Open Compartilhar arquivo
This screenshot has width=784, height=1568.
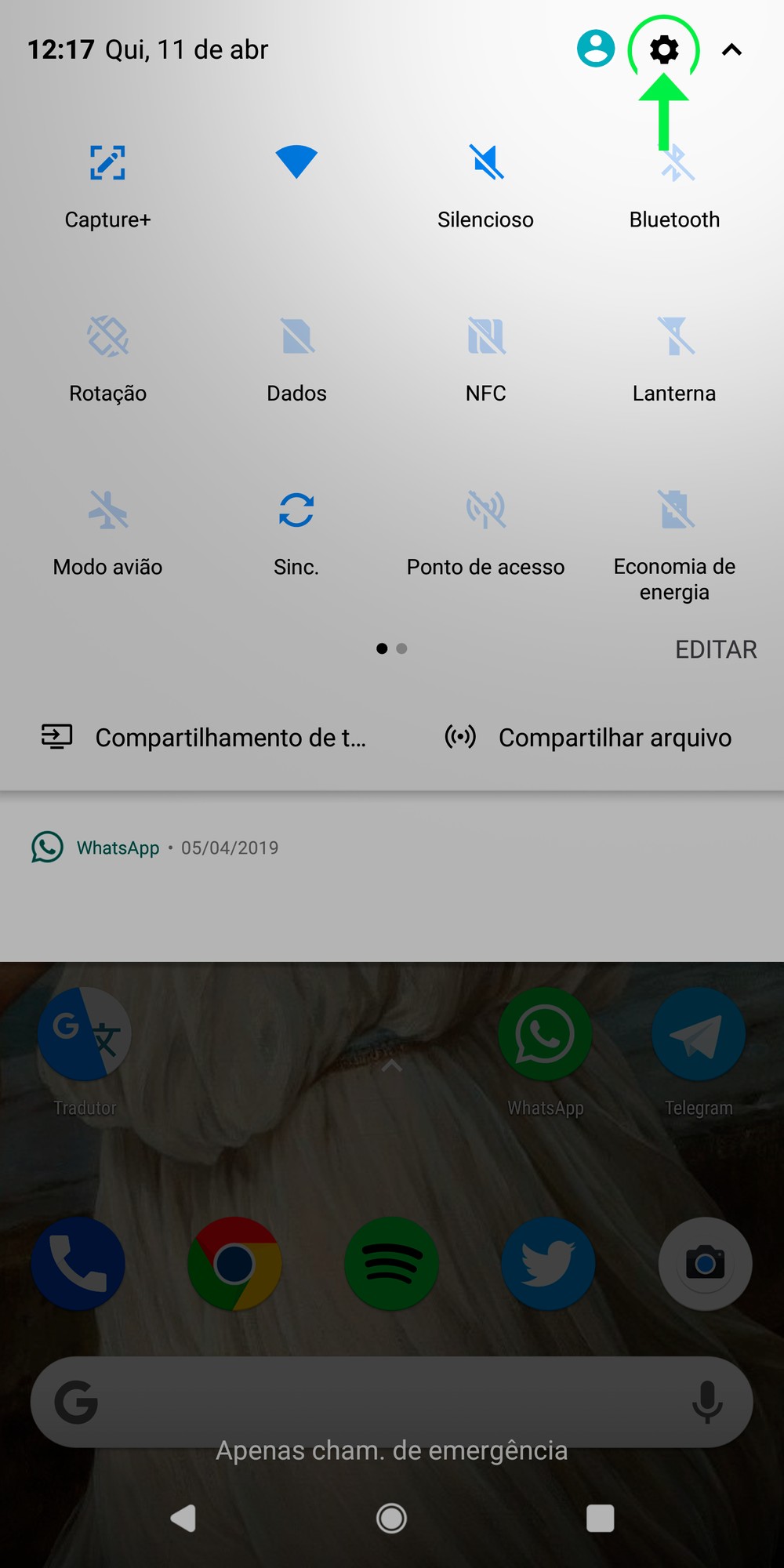[x=588, y=738]
